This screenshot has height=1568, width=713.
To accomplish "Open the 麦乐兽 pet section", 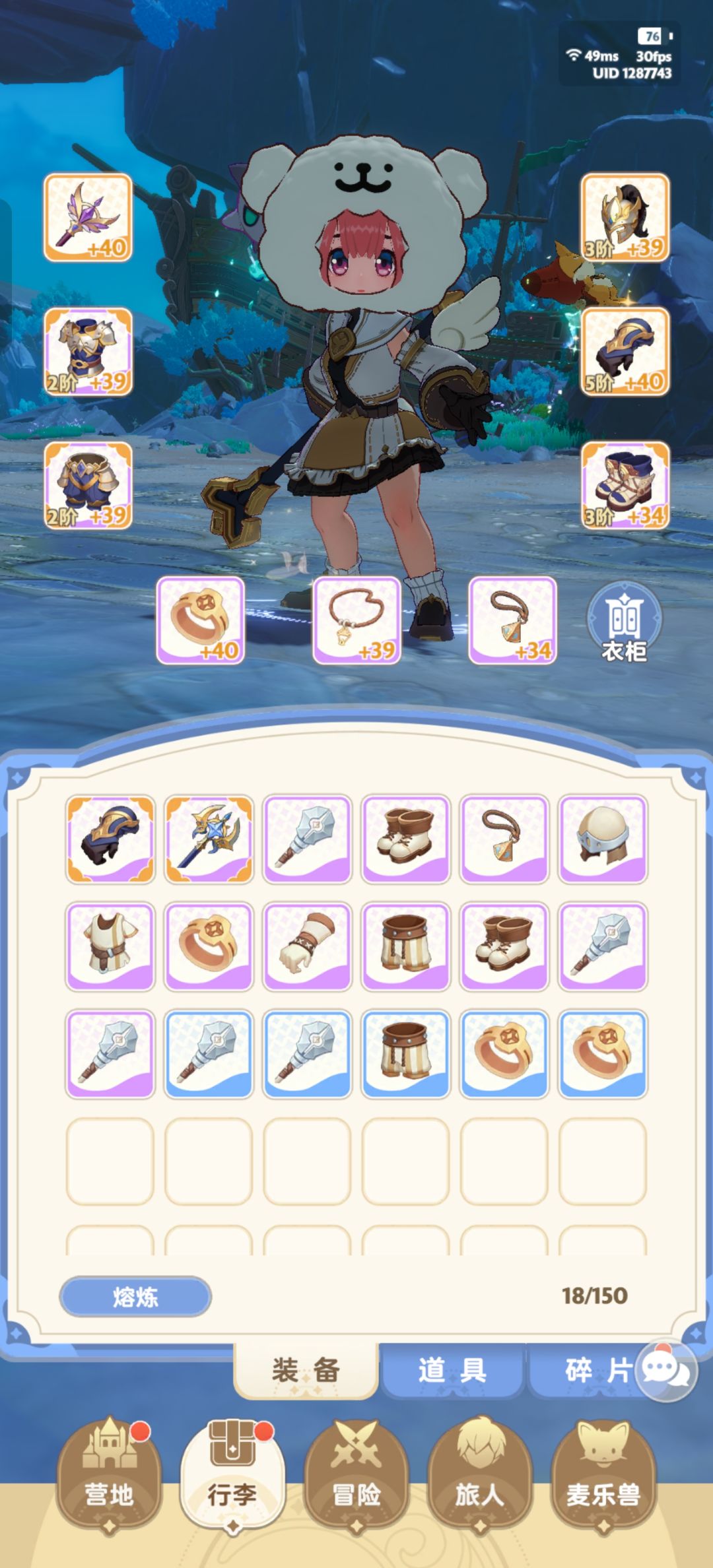I will (x=603, y=1473).
